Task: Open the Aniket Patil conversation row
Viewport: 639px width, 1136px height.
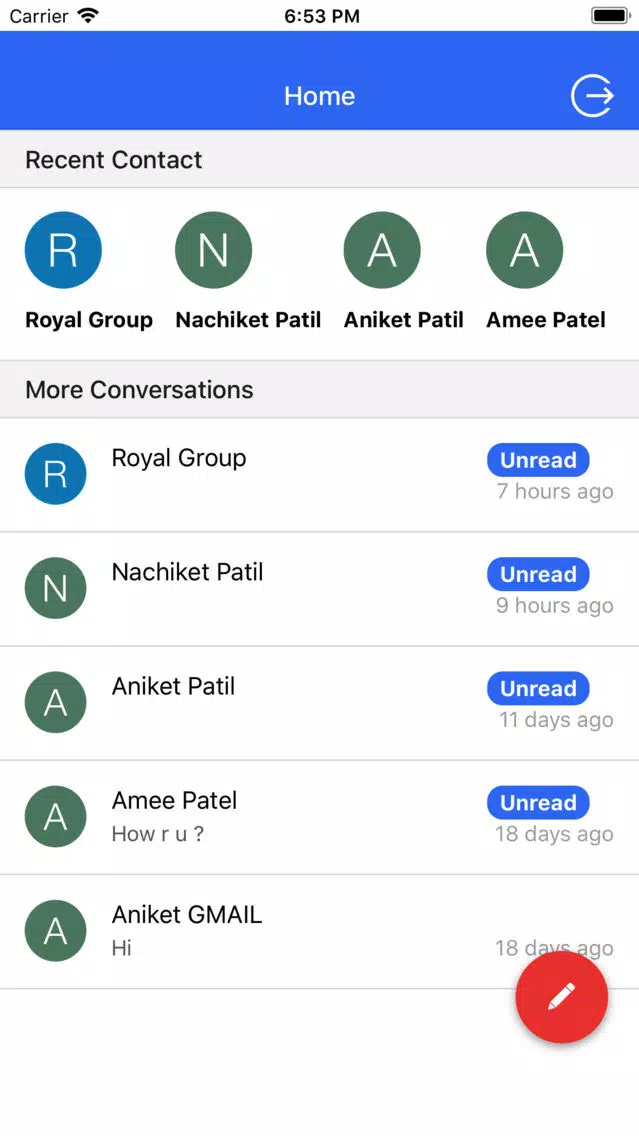Action: 320,703
